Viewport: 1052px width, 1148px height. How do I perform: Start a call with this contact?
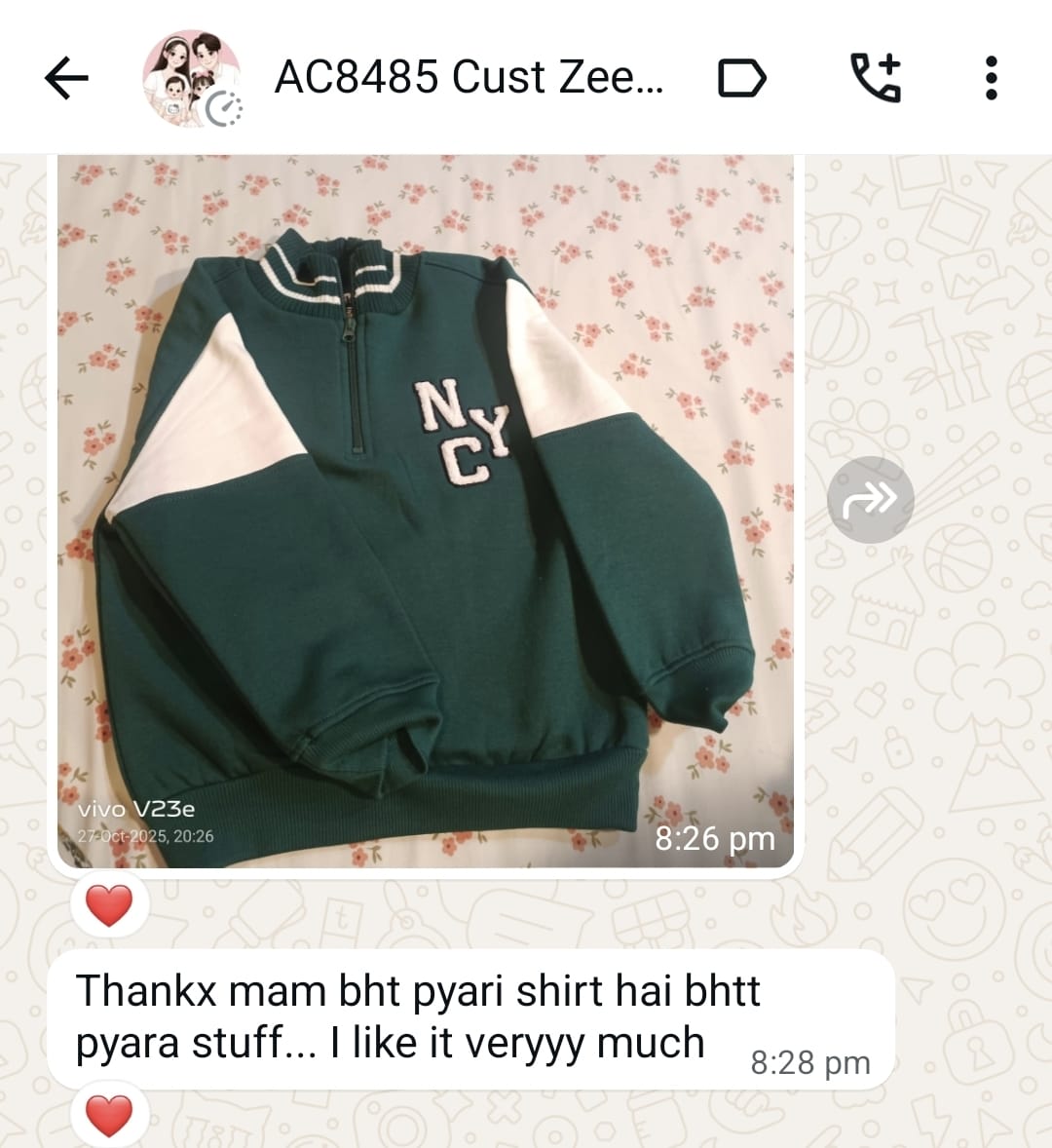[876, 78]
